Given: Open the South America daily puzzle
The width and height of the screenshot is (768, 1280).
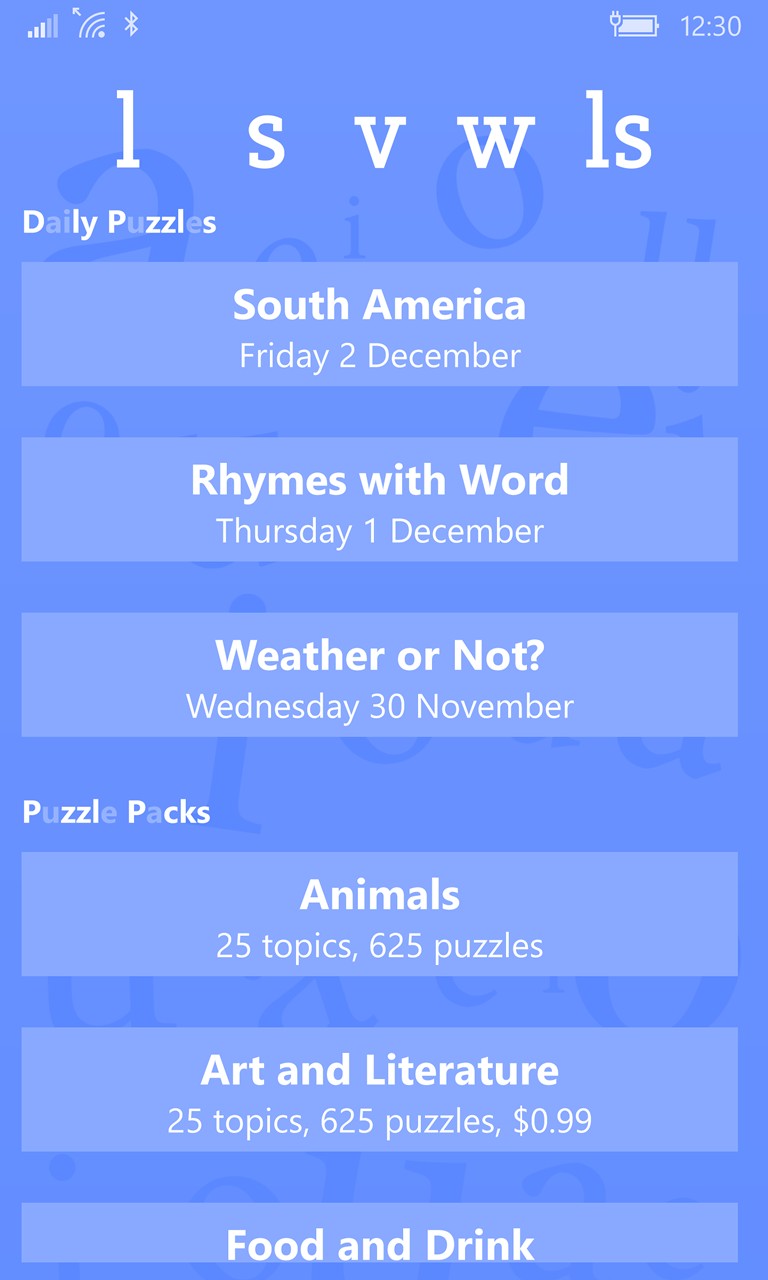Looking at the screenshot, I should 380,324.
